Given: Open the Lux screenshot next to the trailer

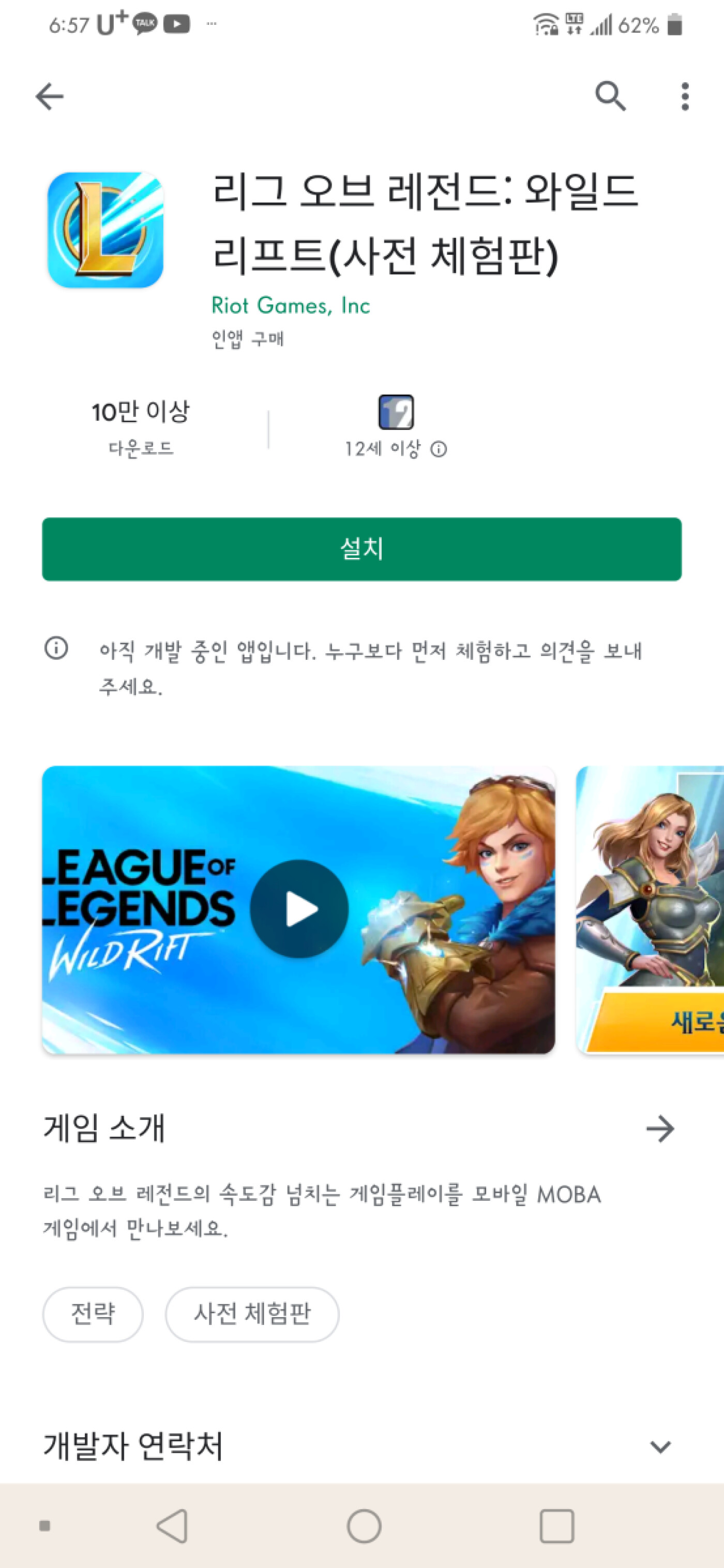Looking at the screenshot, I should [650, 909].
